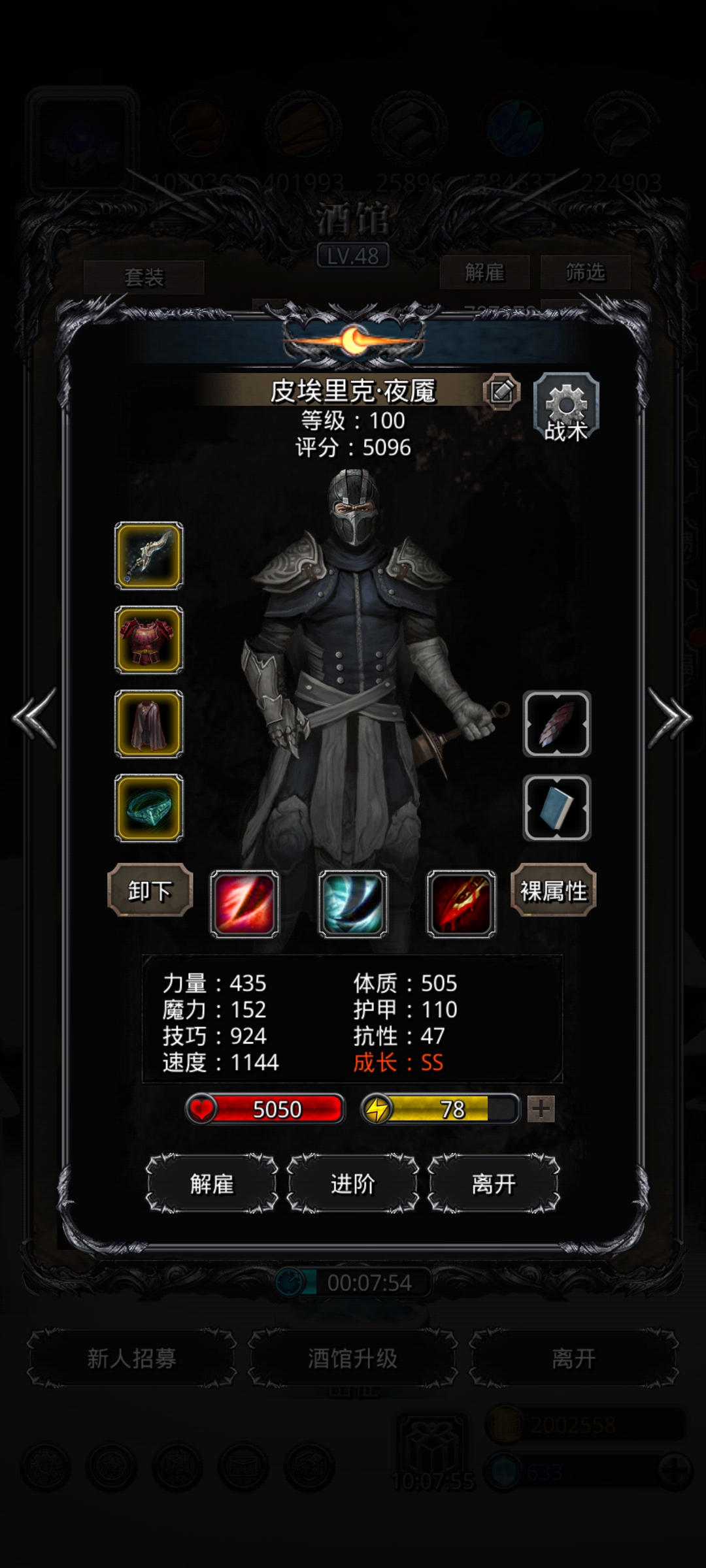
Task: Close the panel with 离开
Action: [494, 1184]
